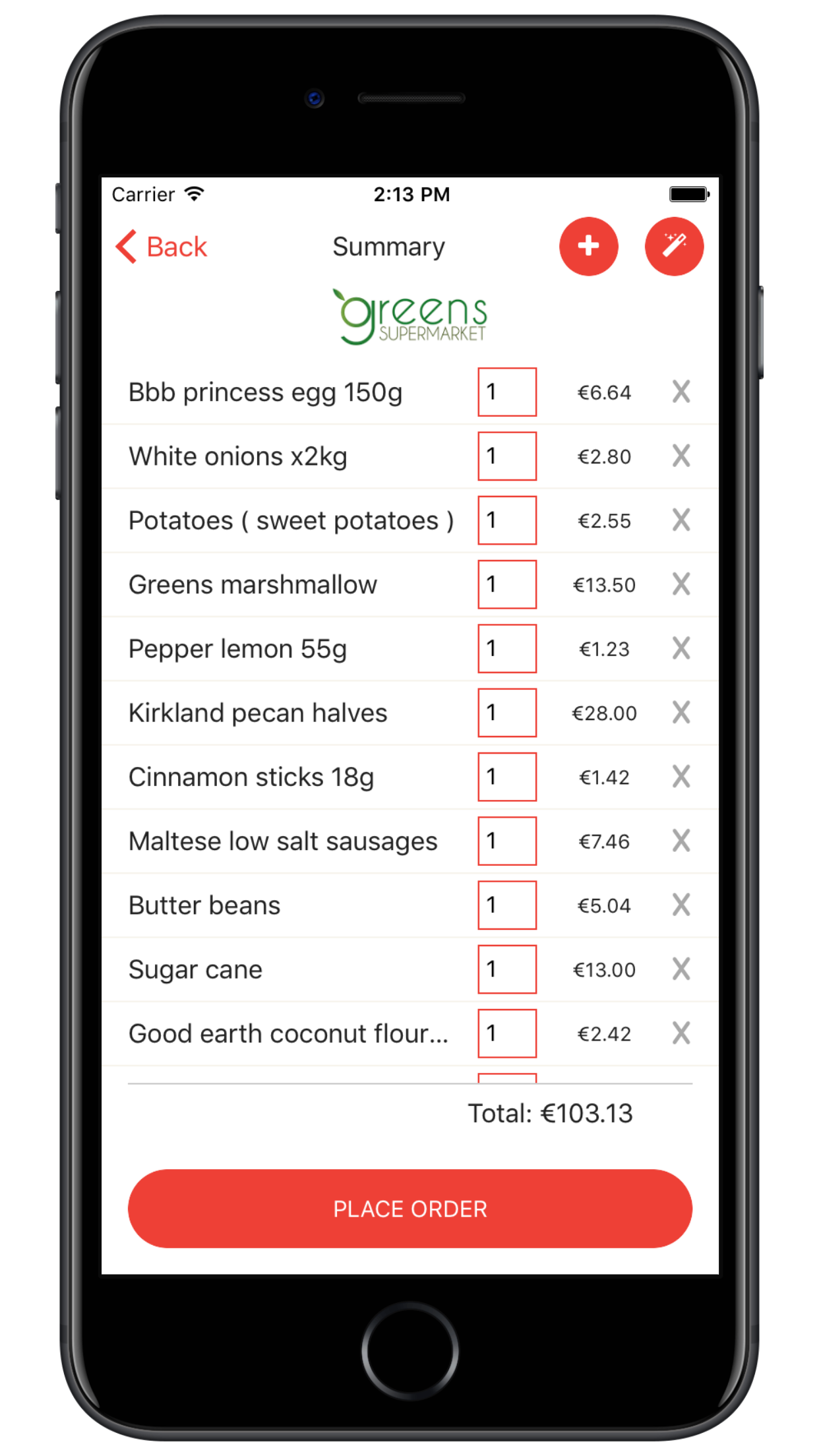Tap the magic wand button
819x1456 pixels.
point(674,246)
